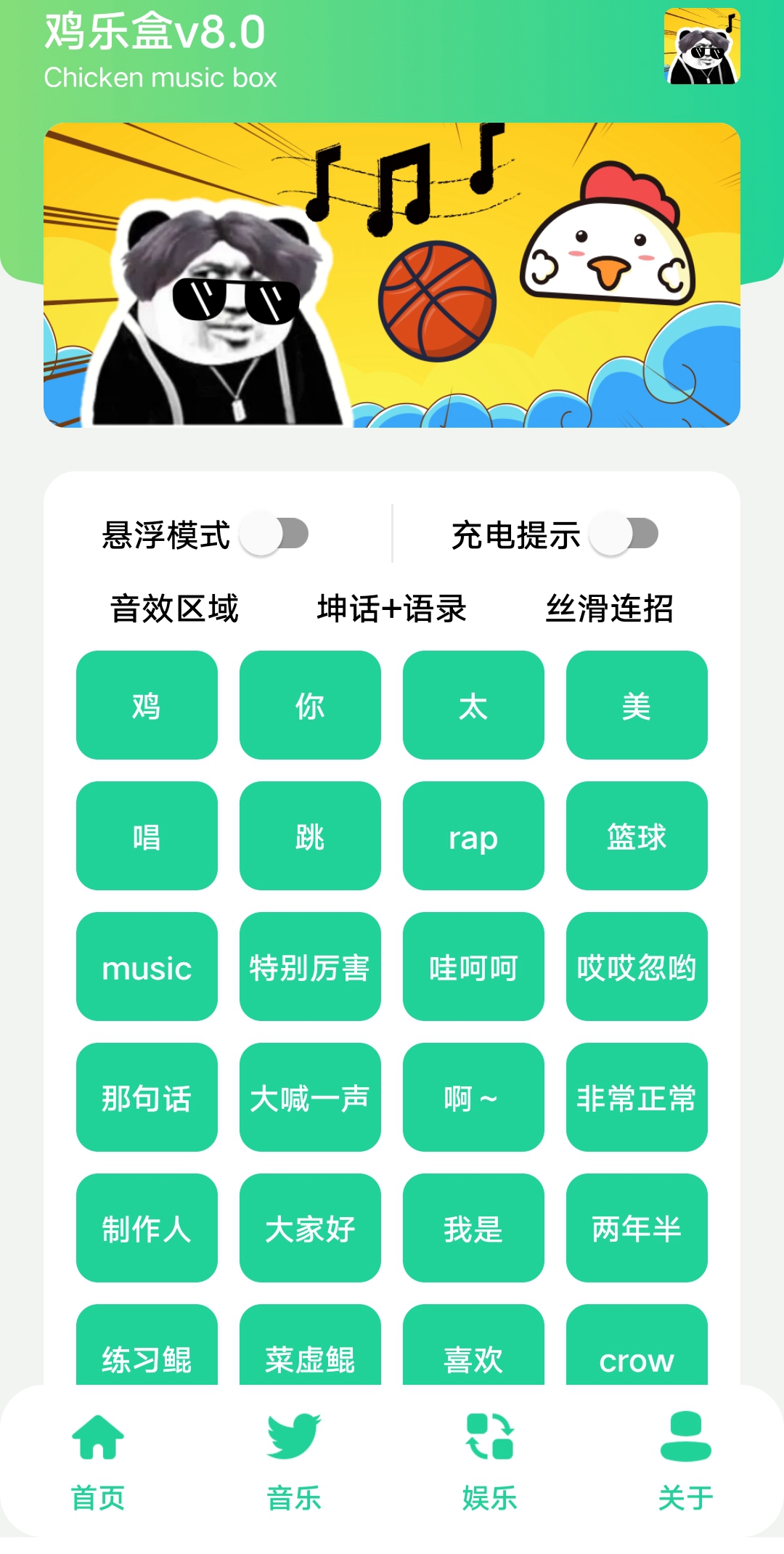Tap the rap sound effect

[x=473, y=837]
